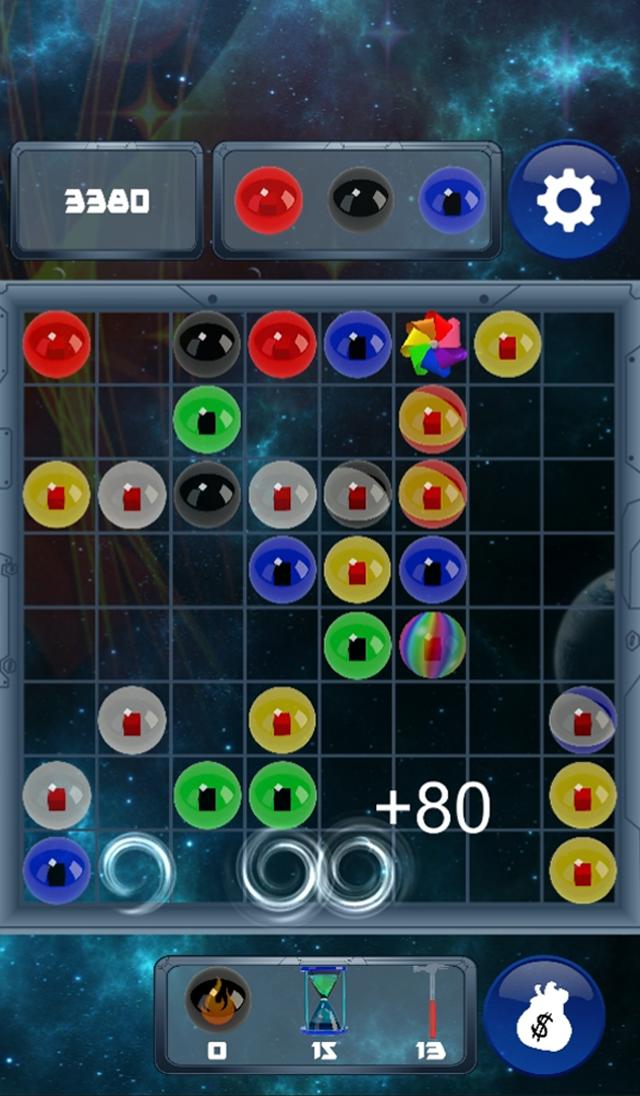This screenshot has height=1096, width=640.
Task: Open the money bag shop
Action: [544, 1016]
